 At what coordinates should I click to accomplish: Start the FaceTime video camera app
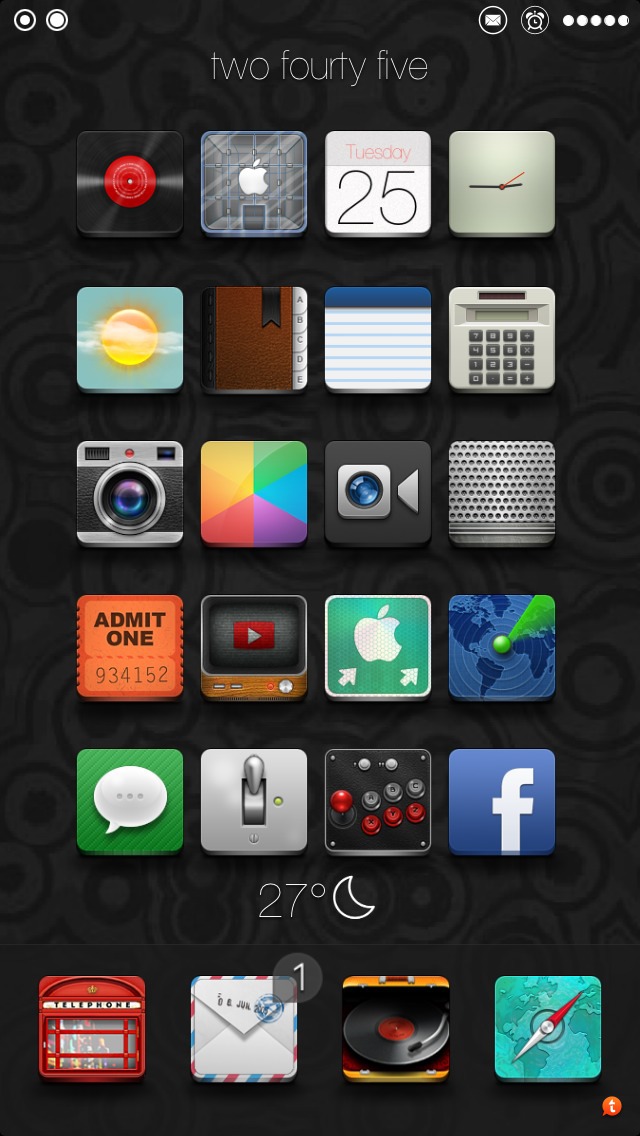click(378, 493)
